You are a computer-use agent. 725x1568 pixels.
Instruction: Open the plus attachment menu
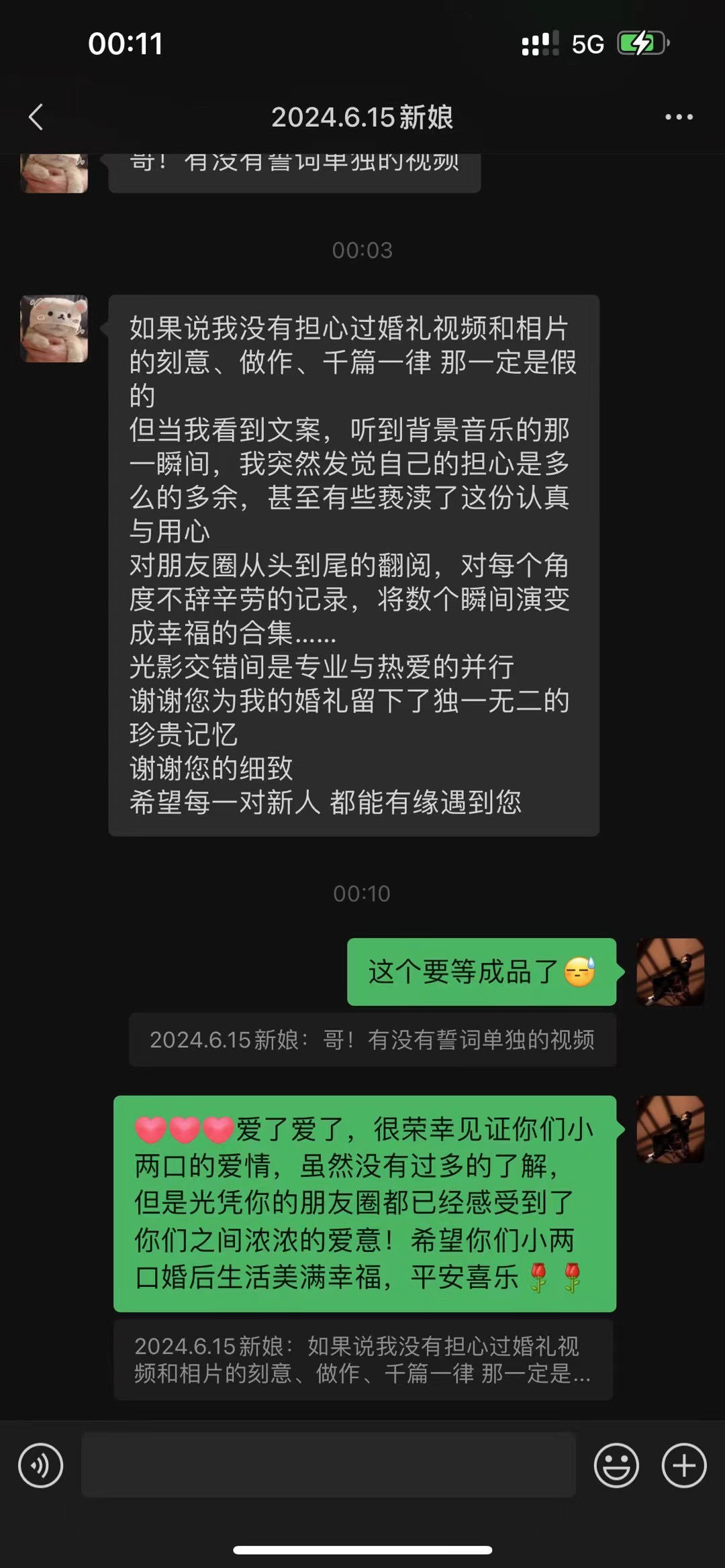point(684,1465)
